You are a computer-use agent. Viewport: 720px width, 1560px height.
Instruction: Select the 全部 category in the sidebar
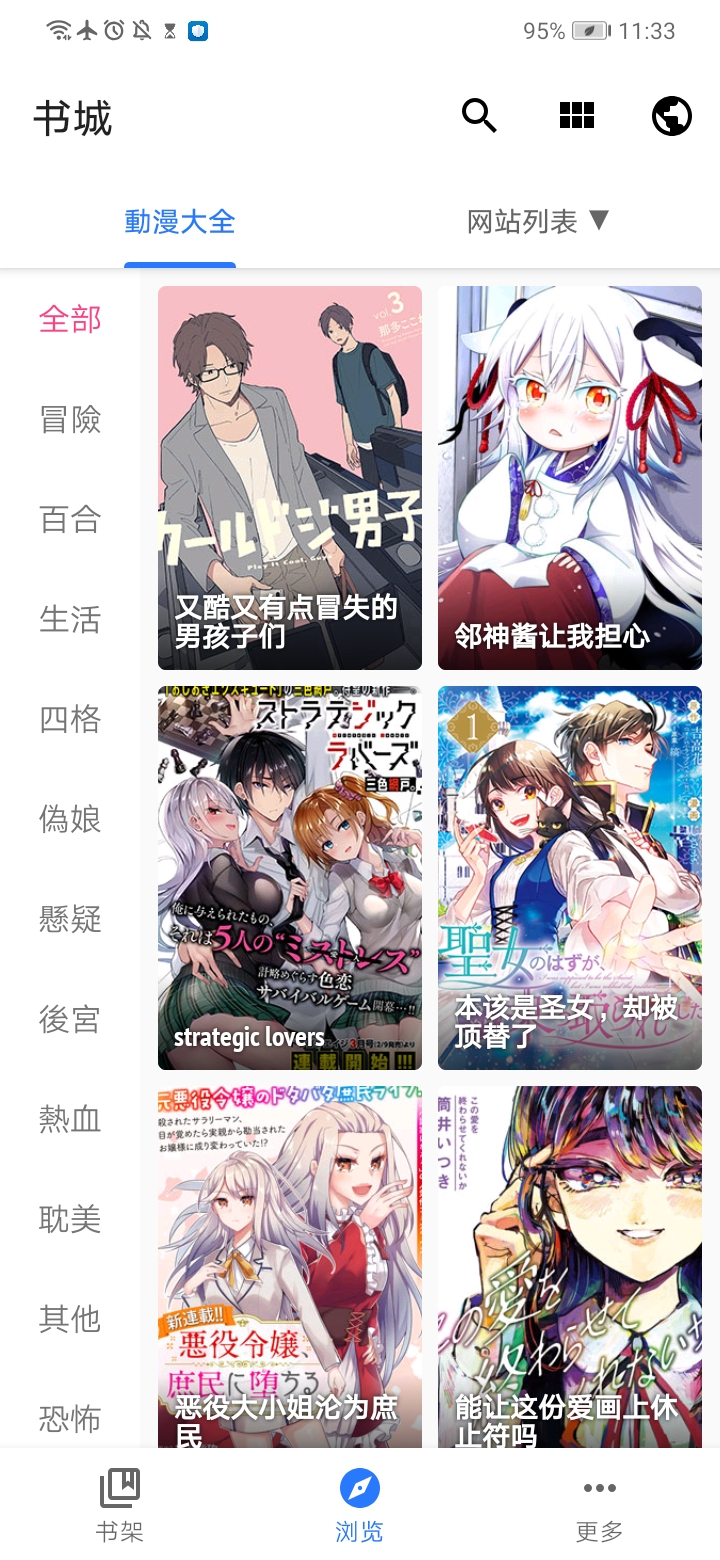pyautogui.click(x=68, y=320)
